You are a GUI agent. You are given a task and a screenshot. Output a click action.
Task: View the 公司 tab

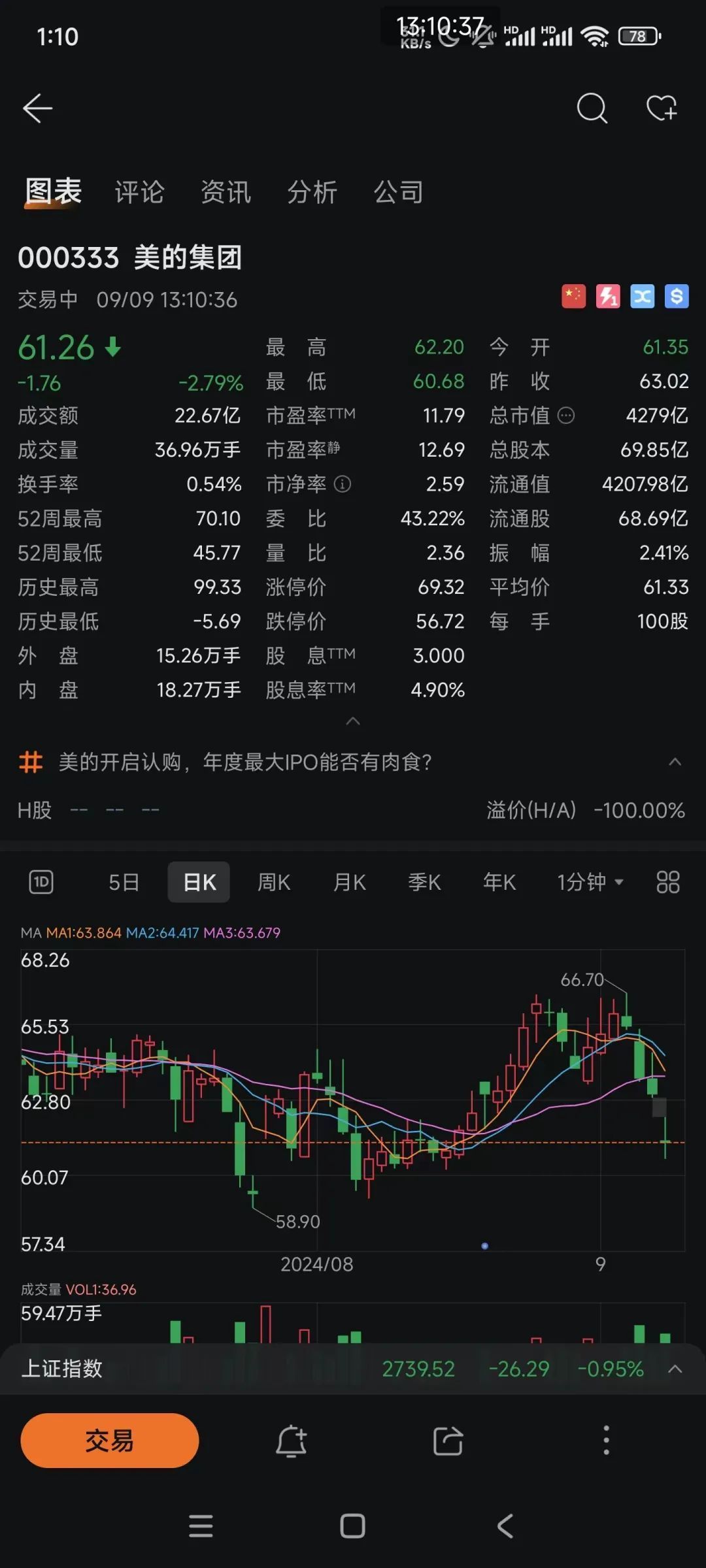[x=398, y=192]
